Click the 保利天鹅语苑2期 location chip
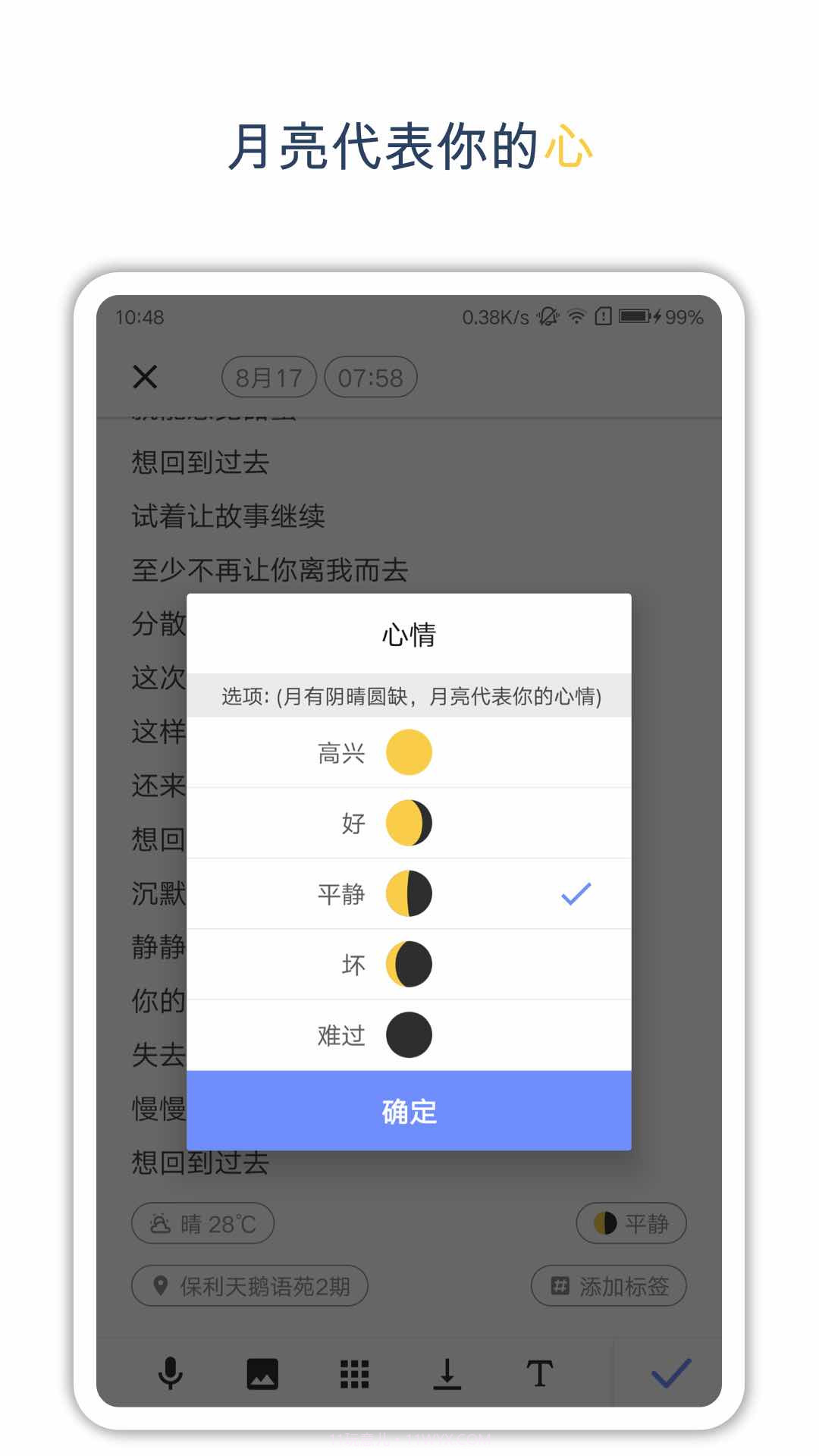The height and width of the screenshot is (1456, 819). [x=249, y=1286]
